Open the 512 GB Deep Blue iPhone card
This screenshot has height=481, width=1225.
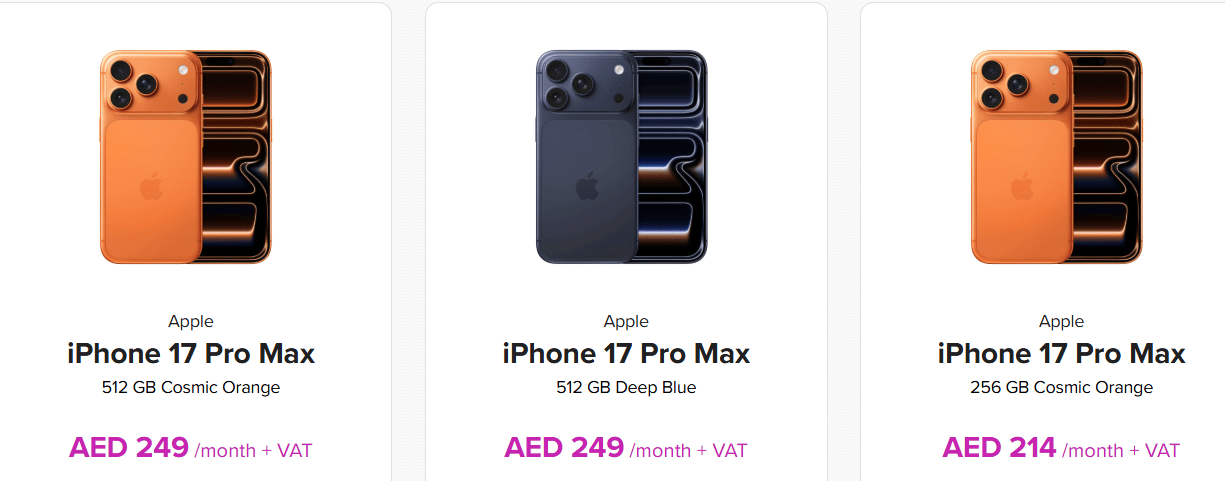coord(626,353)
